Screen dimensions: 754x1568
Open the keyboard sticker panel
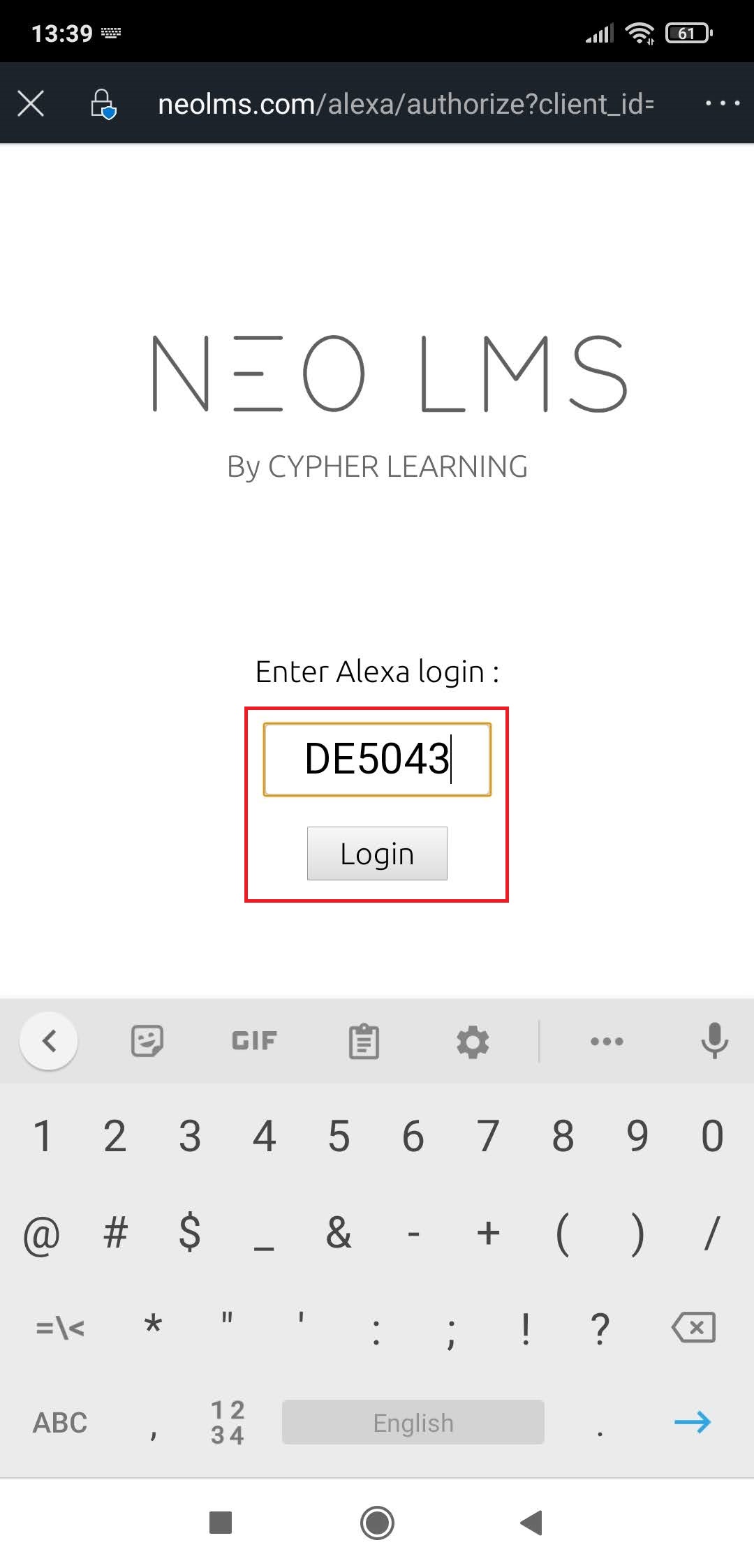click(147, 1041)
